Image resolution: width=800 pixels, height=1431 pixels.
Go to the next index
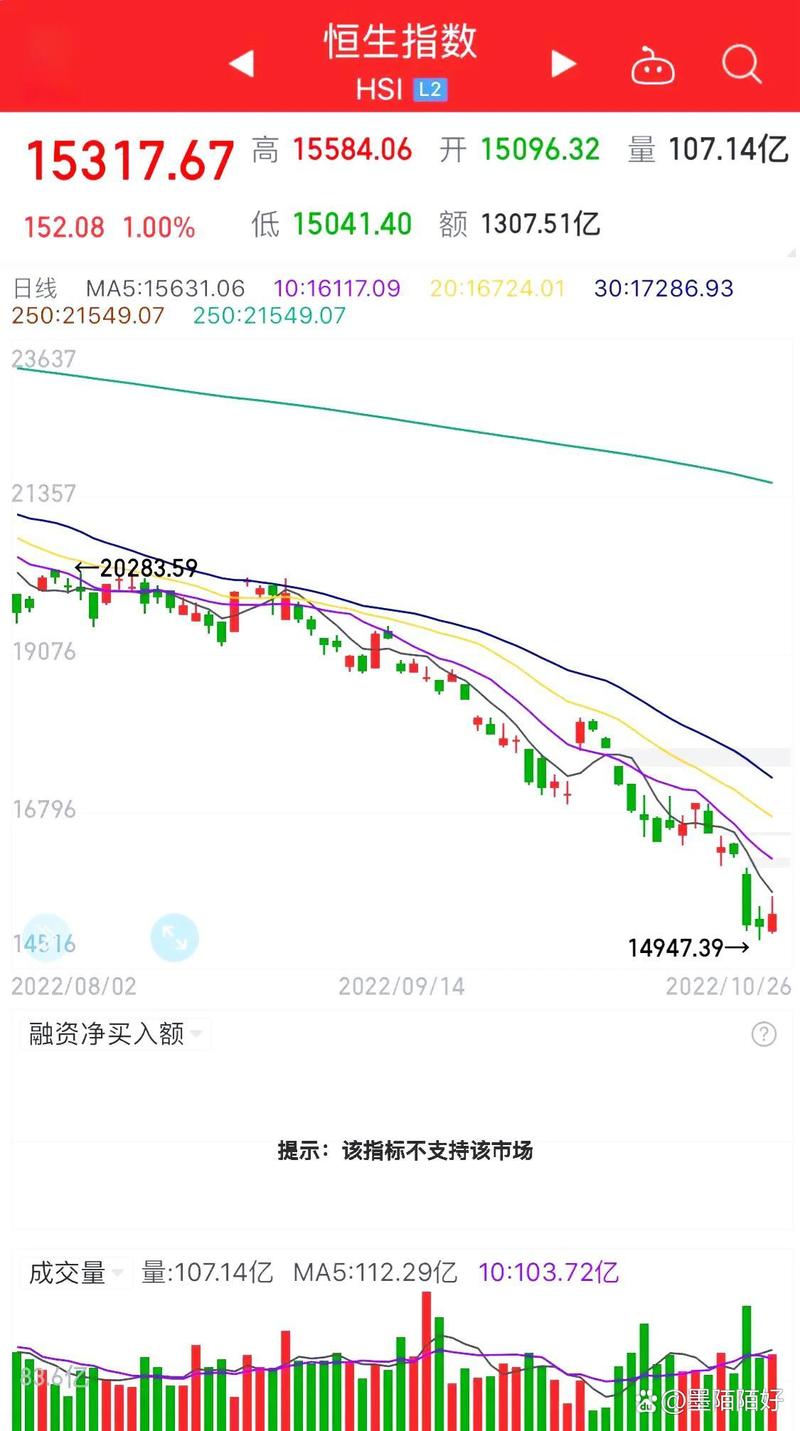[x=564, y=65]
